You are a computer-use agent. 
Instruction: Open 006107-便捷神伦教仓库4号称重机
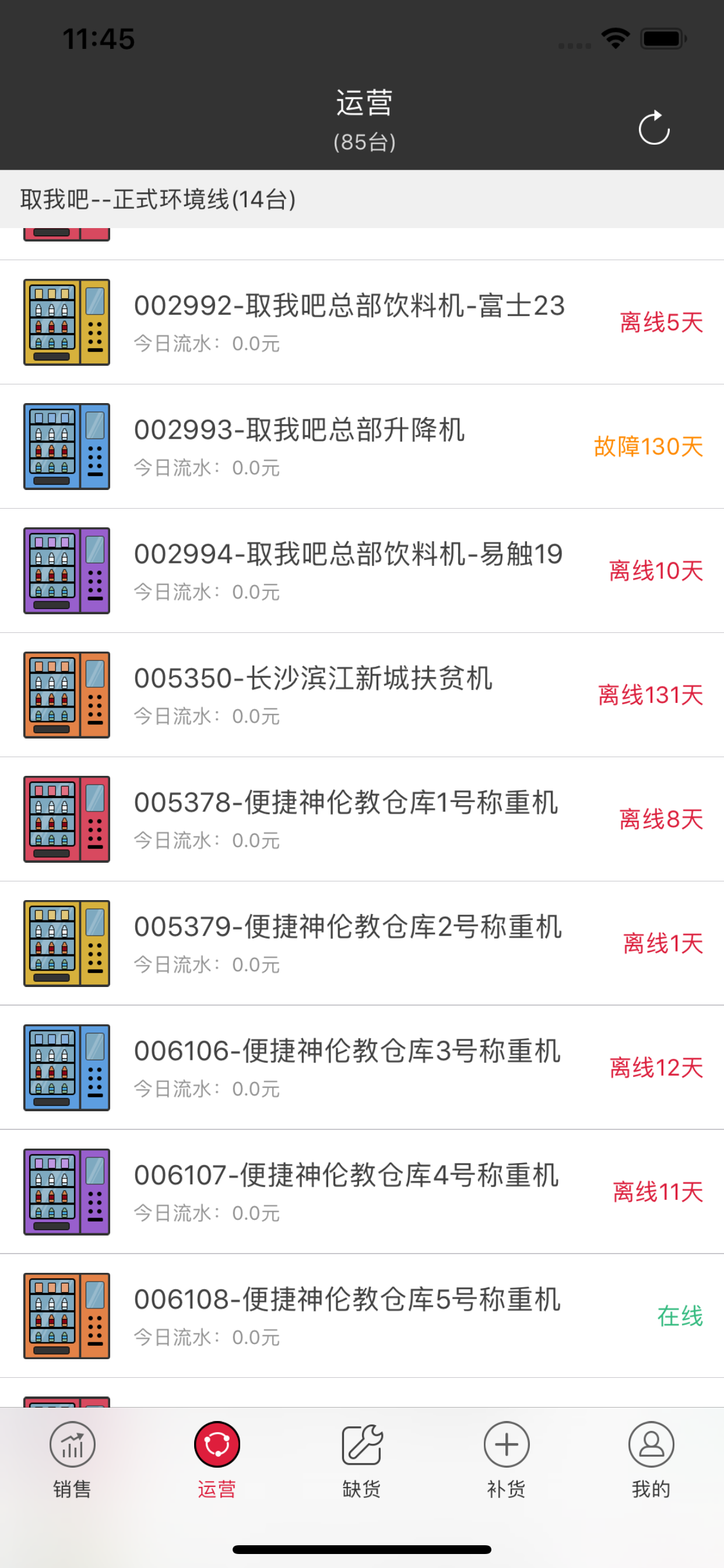(x=362, y=1191)
